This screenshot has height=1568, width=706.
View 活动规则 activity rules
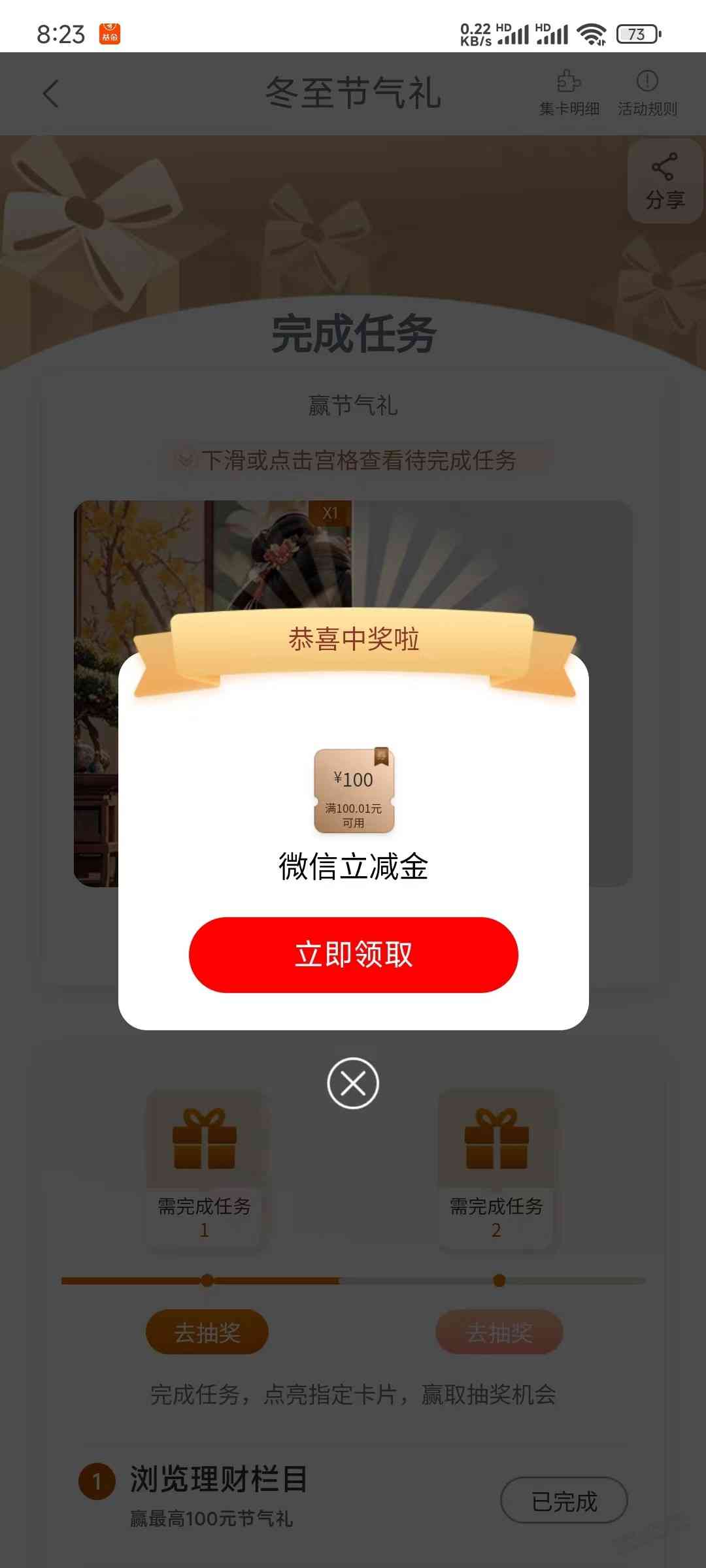pos(647,93)
